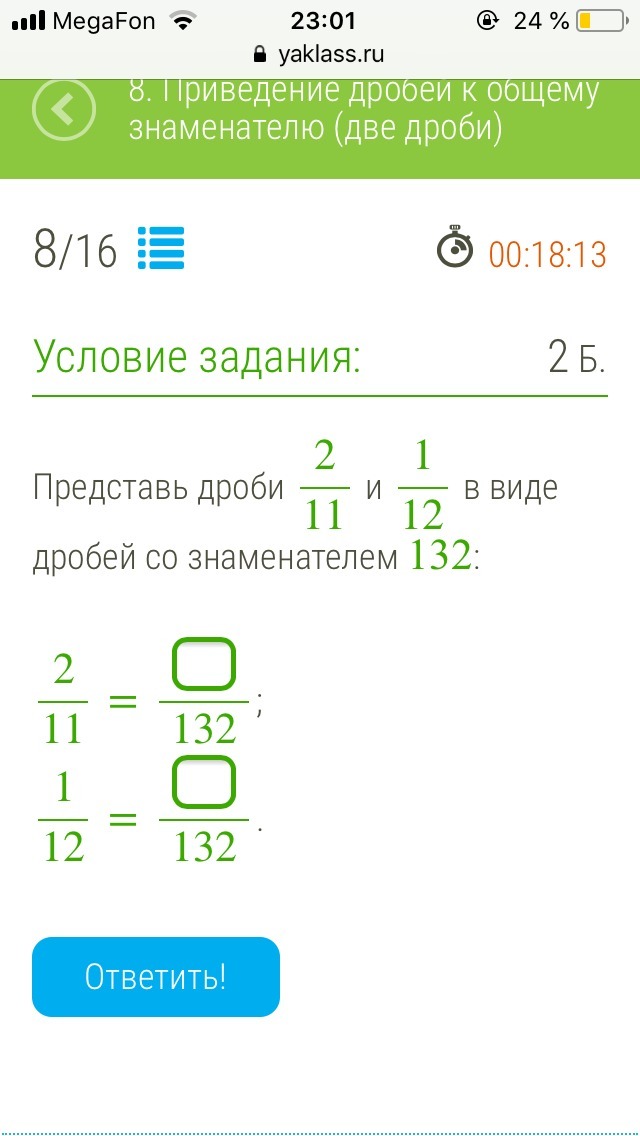Tap the yaklass.ru address bar

coord(320,54)
